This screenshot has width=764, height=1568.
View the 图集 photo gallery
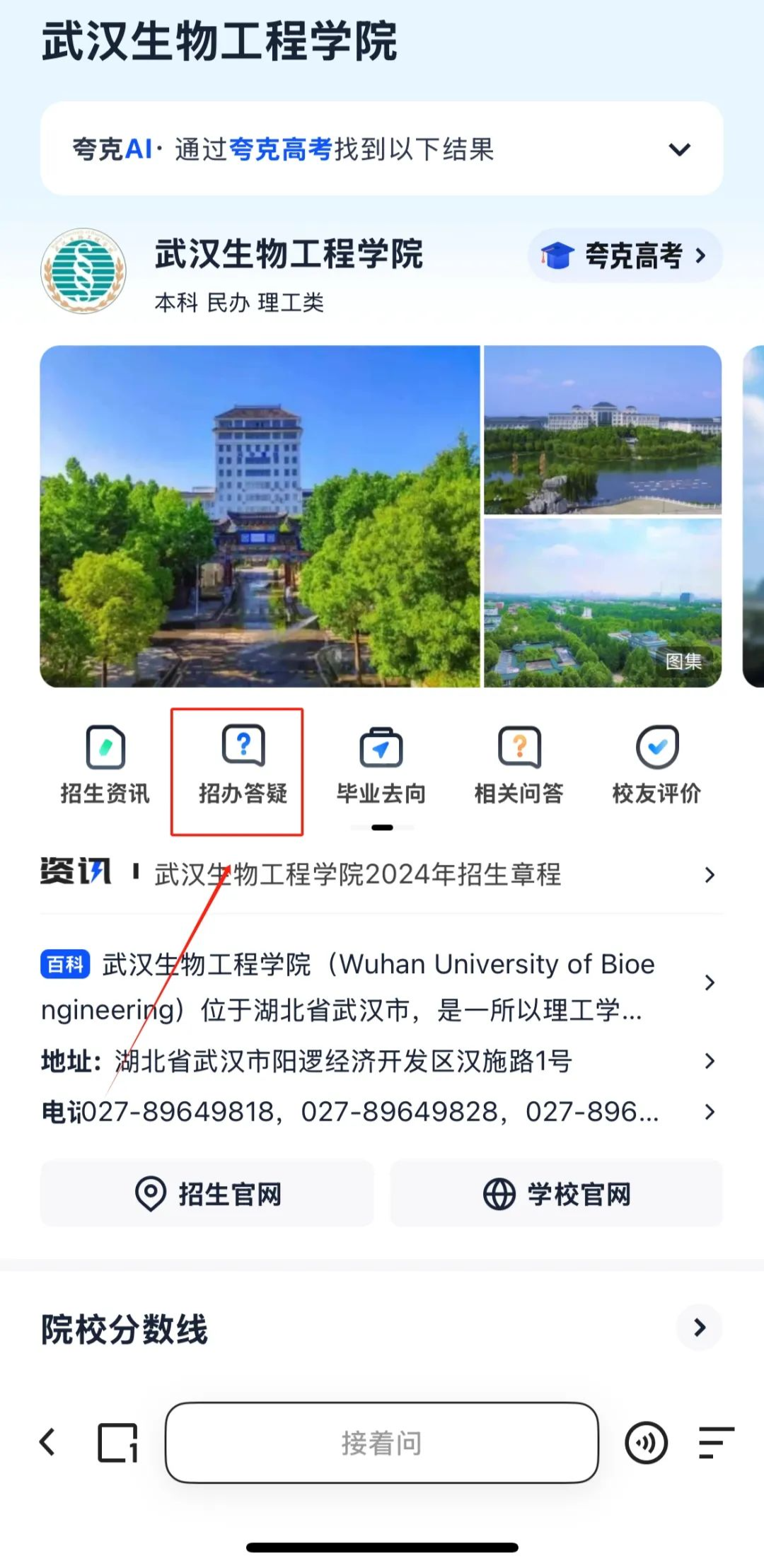[683, 661]
